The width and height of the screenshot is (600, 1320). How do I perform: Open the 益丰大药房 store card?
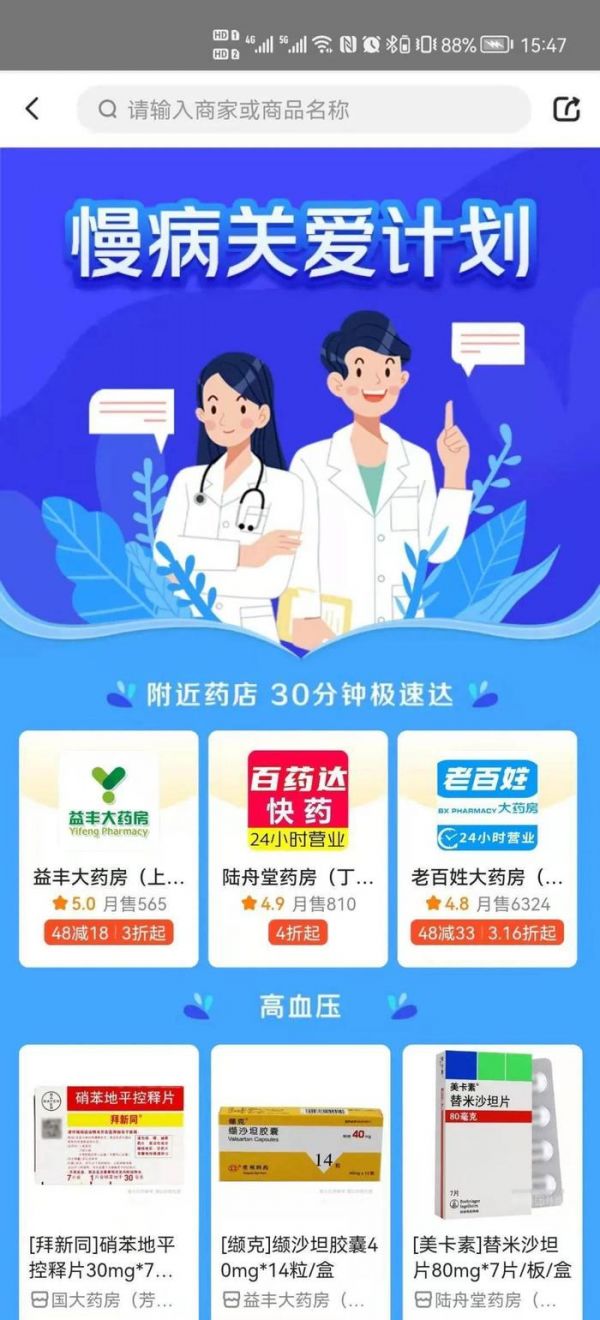[109, 848]
